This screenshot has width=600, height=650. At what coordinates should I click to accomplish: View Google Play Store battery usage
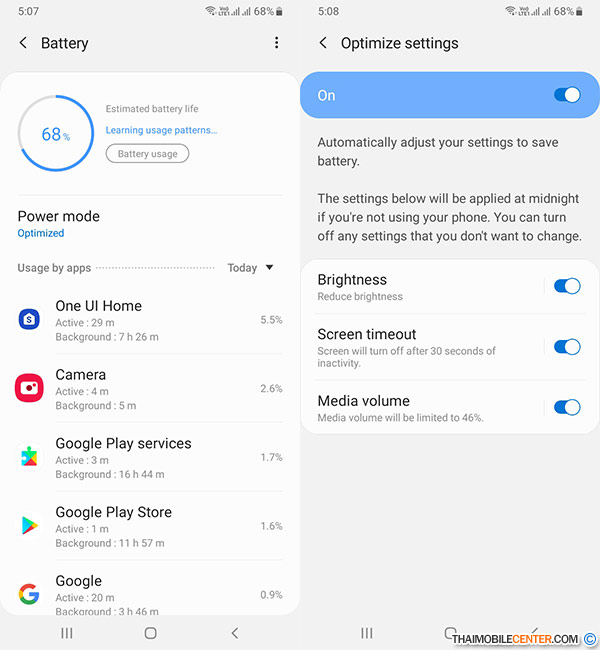point(150,527)
